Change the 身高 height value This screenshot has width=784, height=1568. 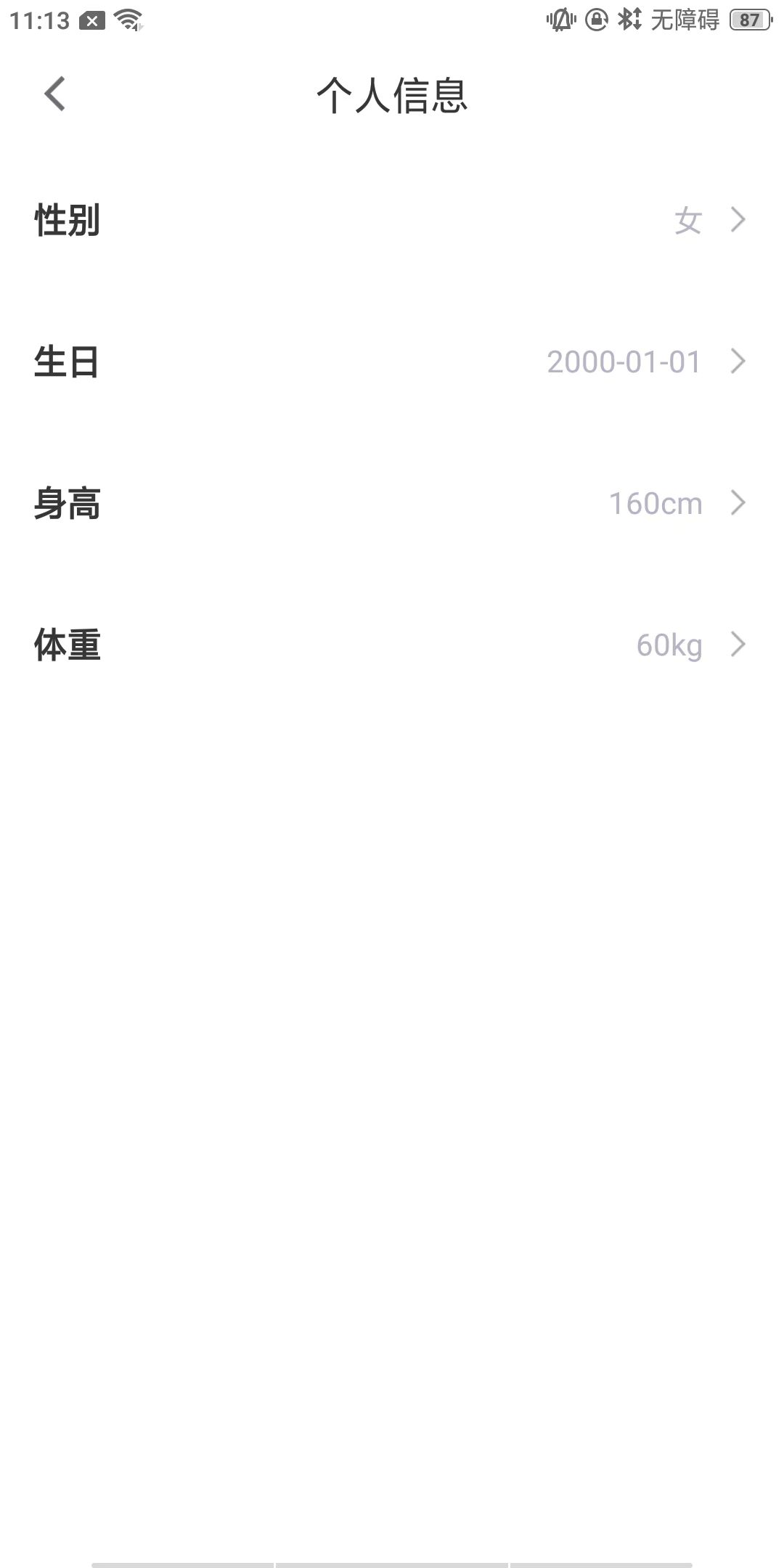click(392, 503)
